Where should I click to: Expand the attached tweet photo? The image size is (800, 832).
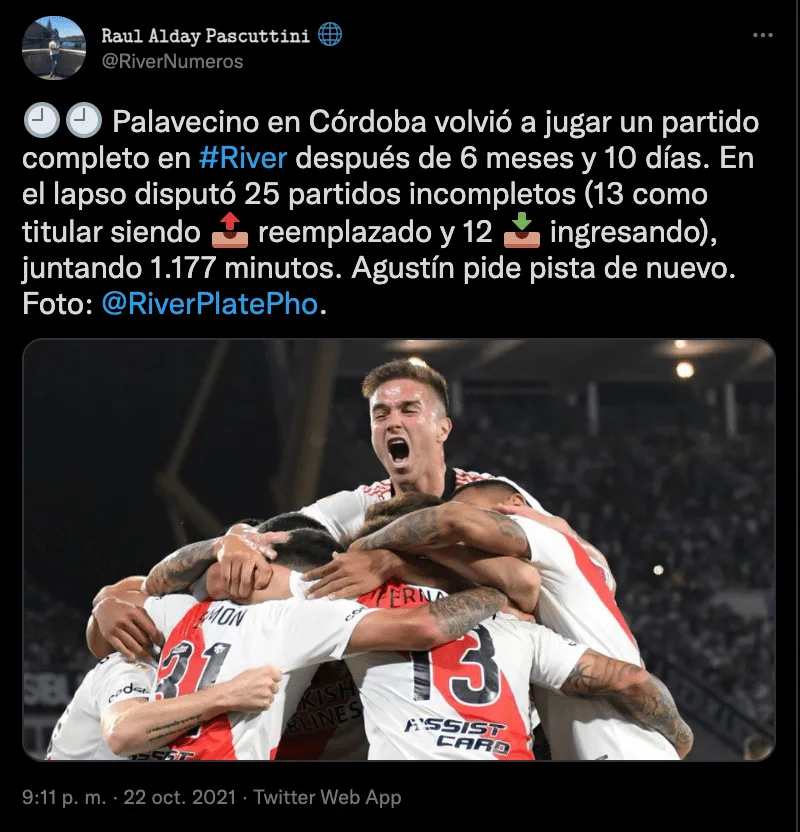(399, 549)
